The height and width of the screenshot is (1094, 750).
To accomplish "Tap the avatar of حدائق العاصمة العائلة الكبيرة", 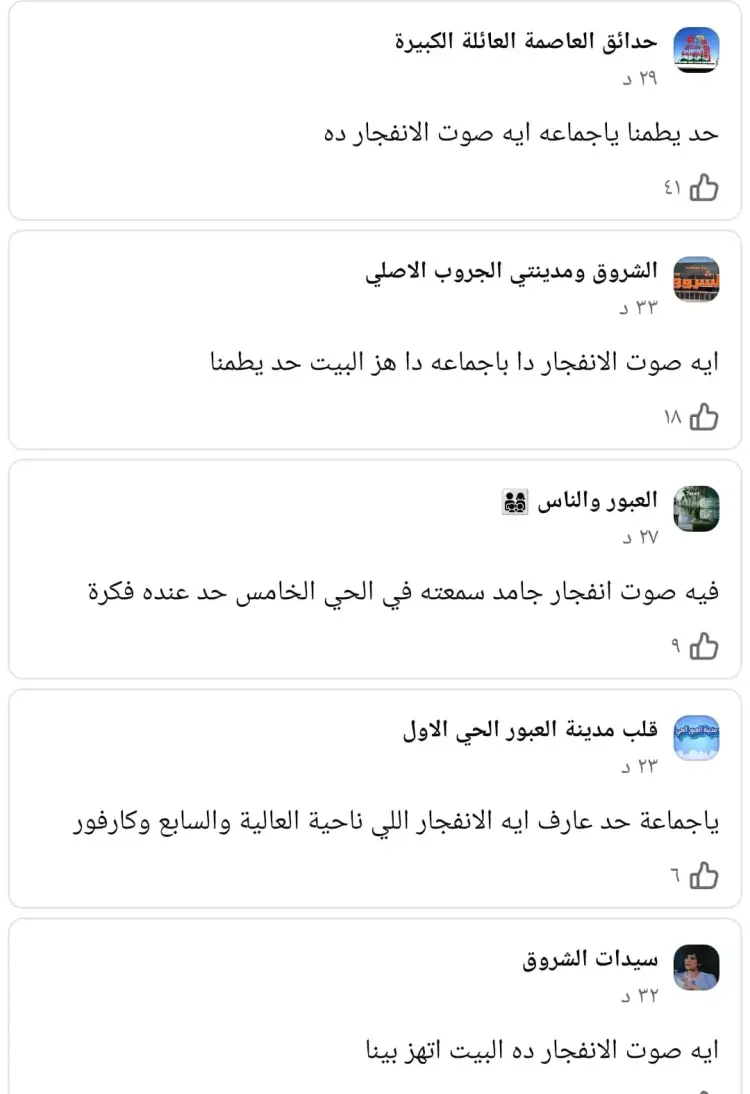I will [x=696, y=50].
